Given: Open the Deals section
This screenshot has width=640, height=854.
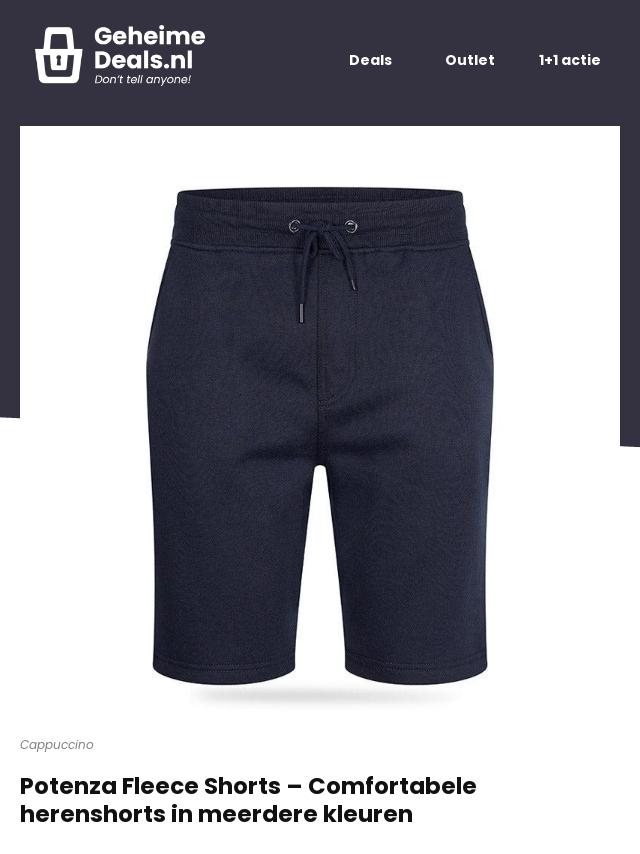Looking at the screenshot, I should click(x=370, y=60).
